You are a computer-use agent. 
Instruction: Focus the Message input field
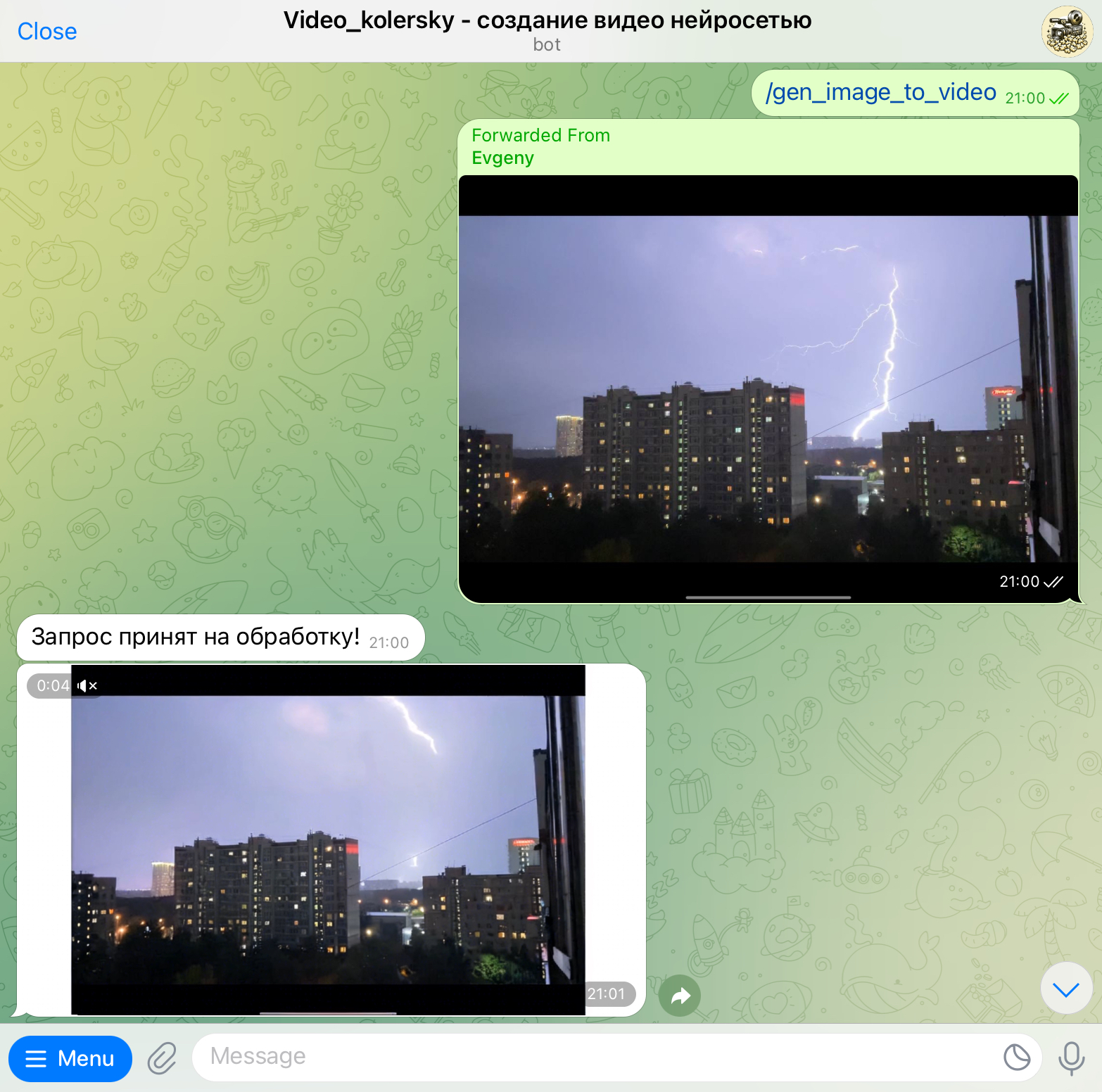tap(591, 1057)
